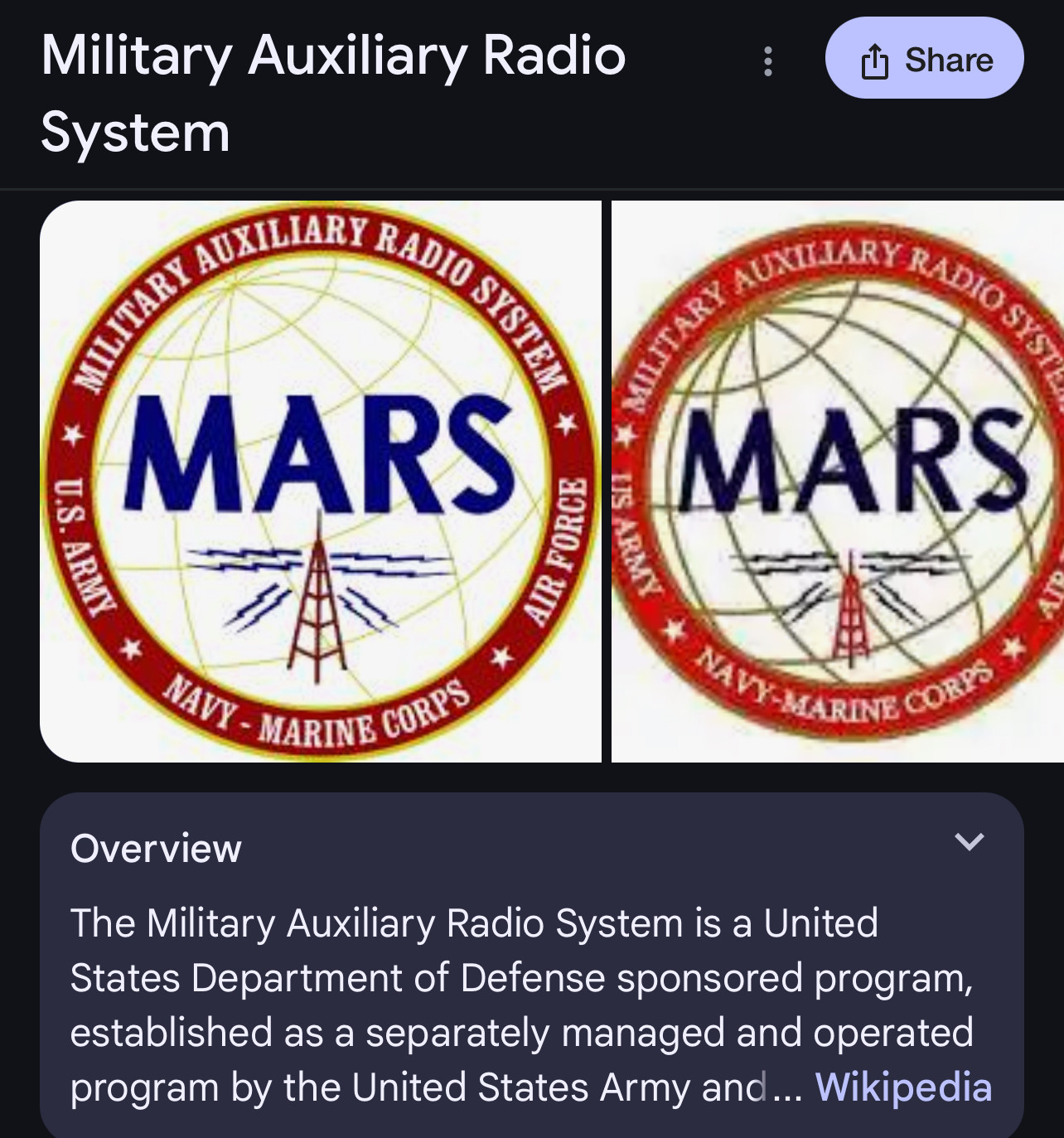Viewport: 1064px width, 1138px height.
Task: Open the second MARS logo image
Action: pos(837,482)
